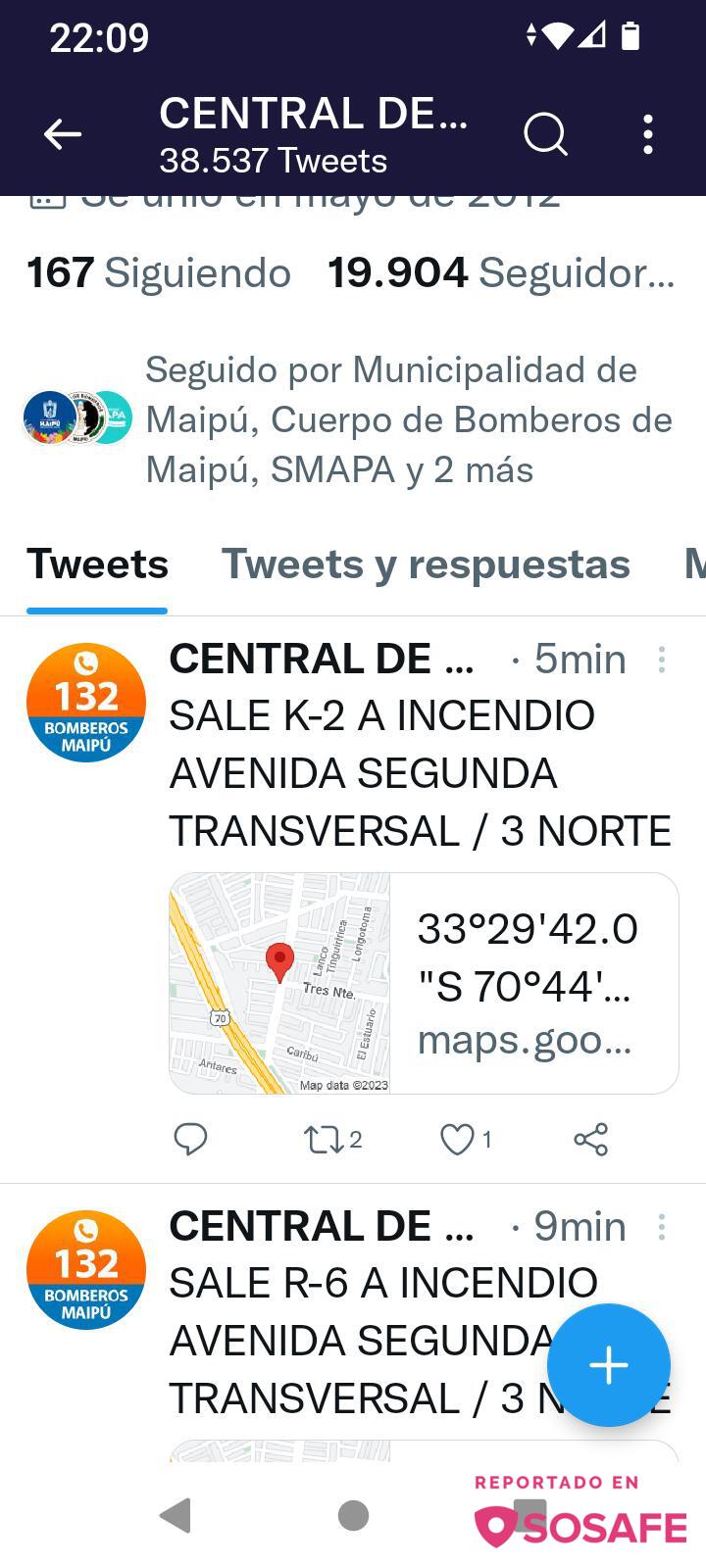Open options for the 5min tweet
706x1568 pixels.
pos(662,660)
